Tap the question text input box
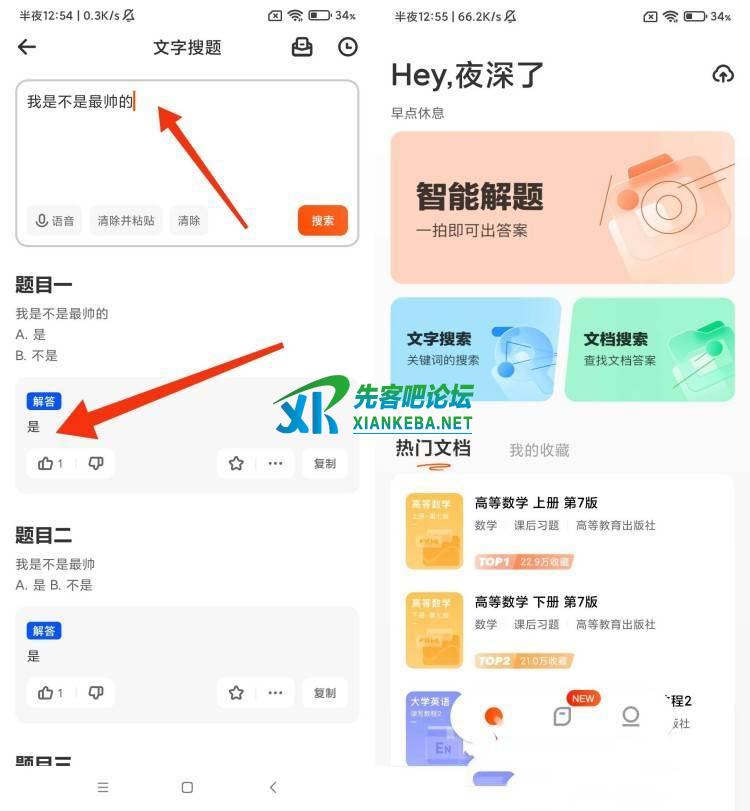This screenshot has width=750, height=811. click(x=186, y=140)
